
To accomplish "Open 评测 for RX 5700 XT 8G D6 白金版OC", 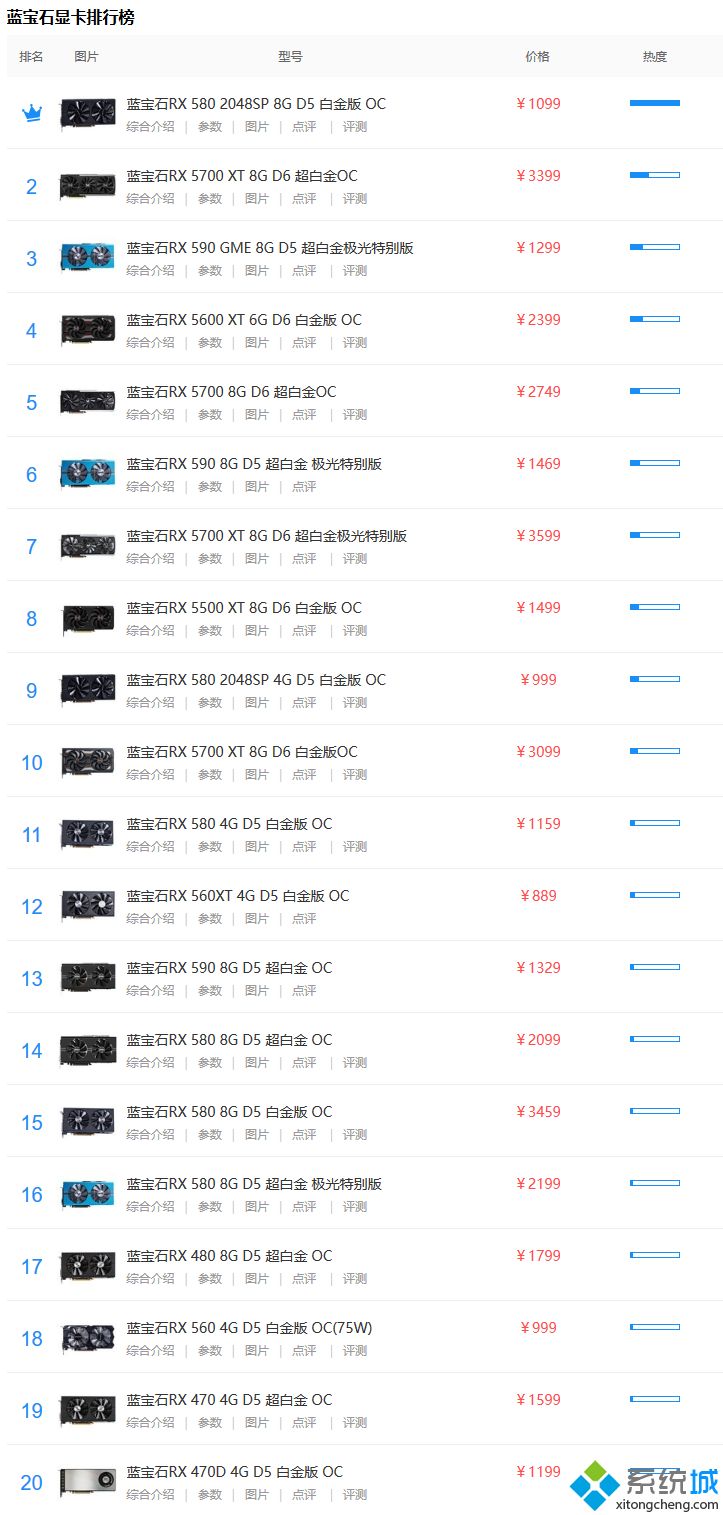I will [x=355, y=775].
